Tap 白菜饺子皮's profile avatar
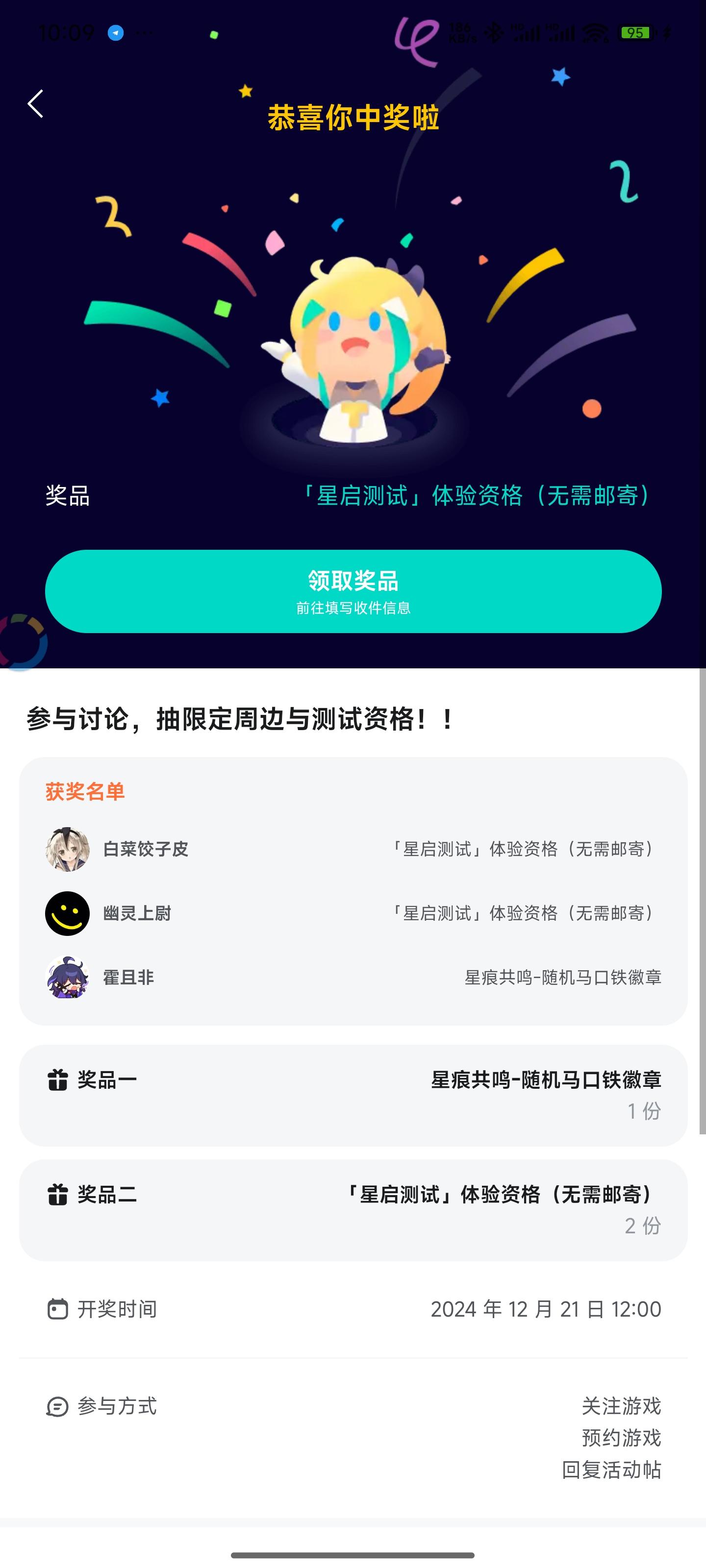The width and height of the screenshot is (706, 1568). (68, 847)
